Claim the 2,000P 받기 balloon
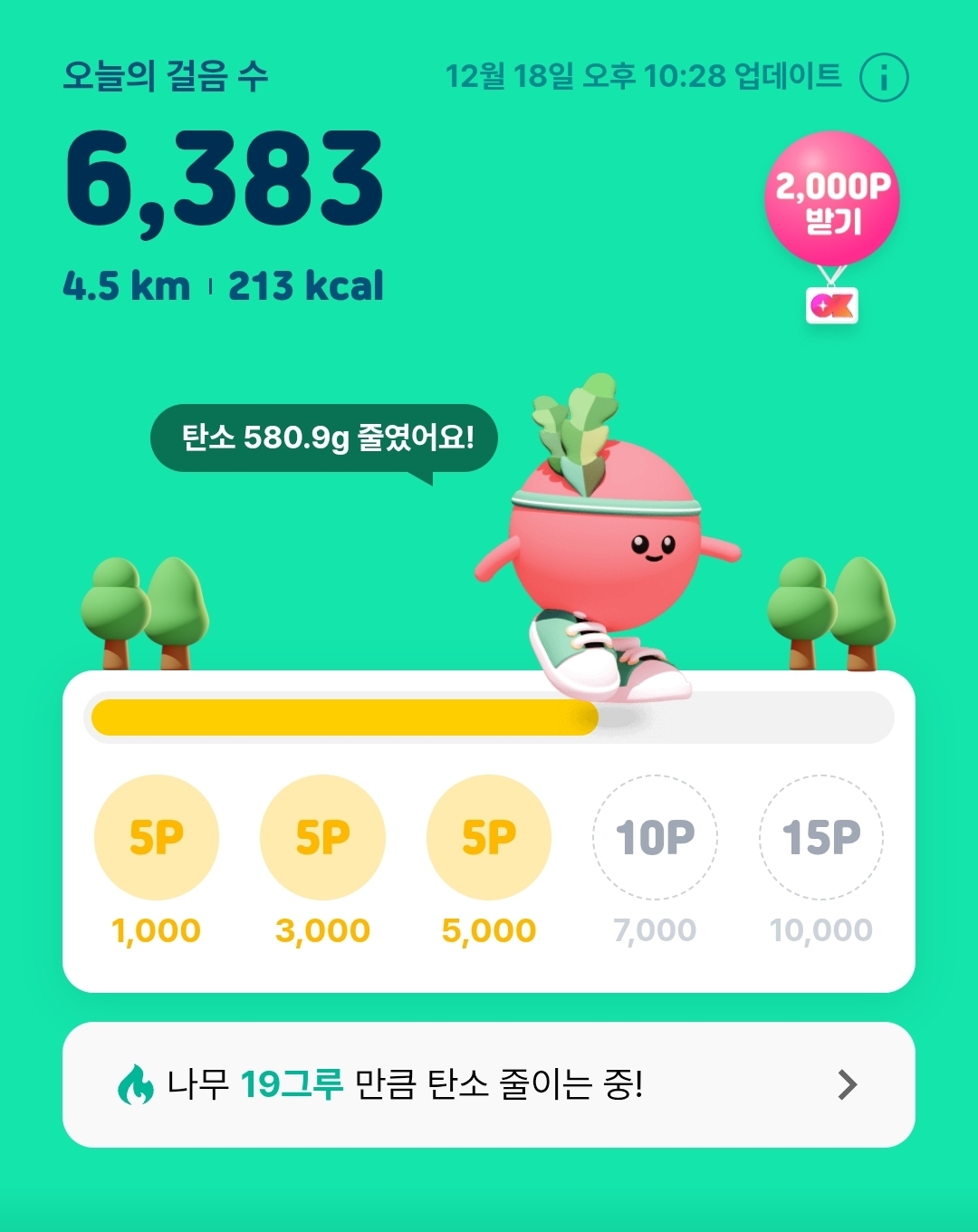 coord(832,200)
